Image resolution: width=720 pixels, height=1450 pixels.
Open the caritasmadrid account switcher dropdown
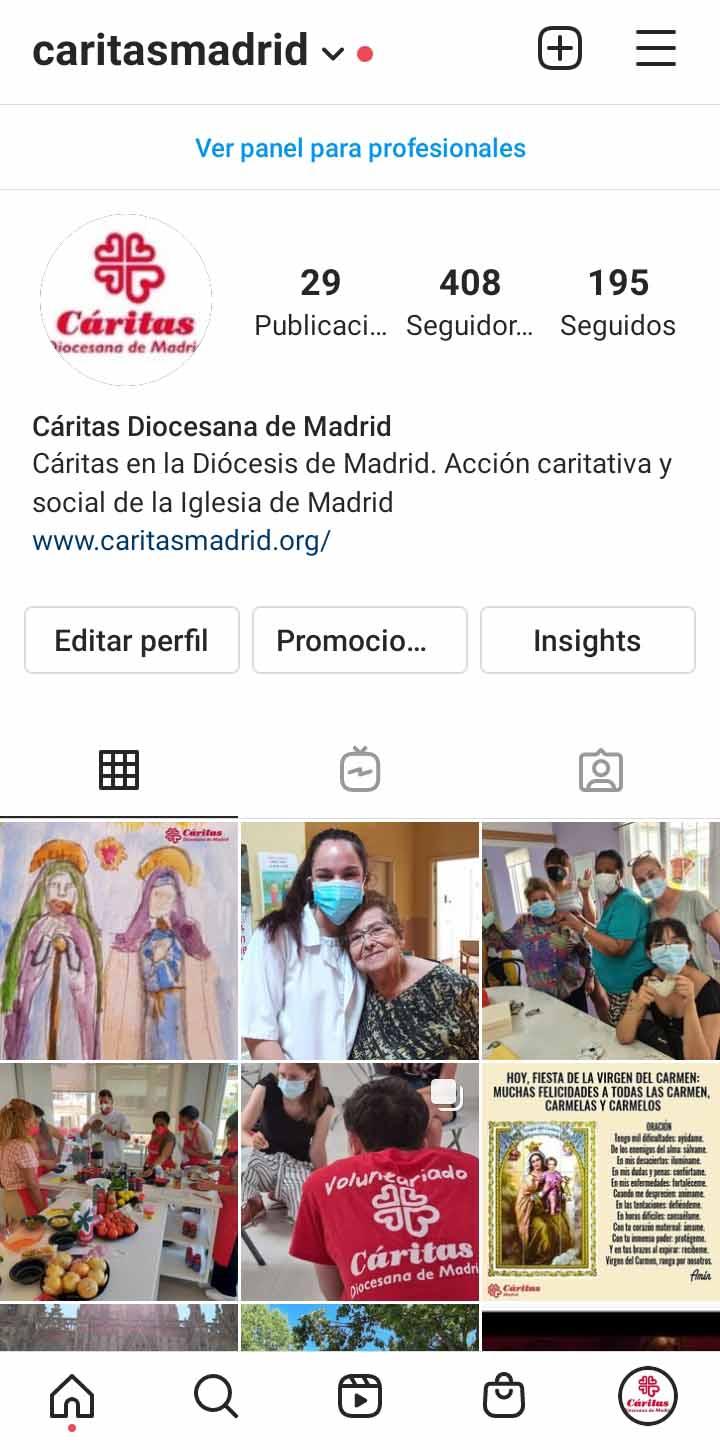pos(189,50)
